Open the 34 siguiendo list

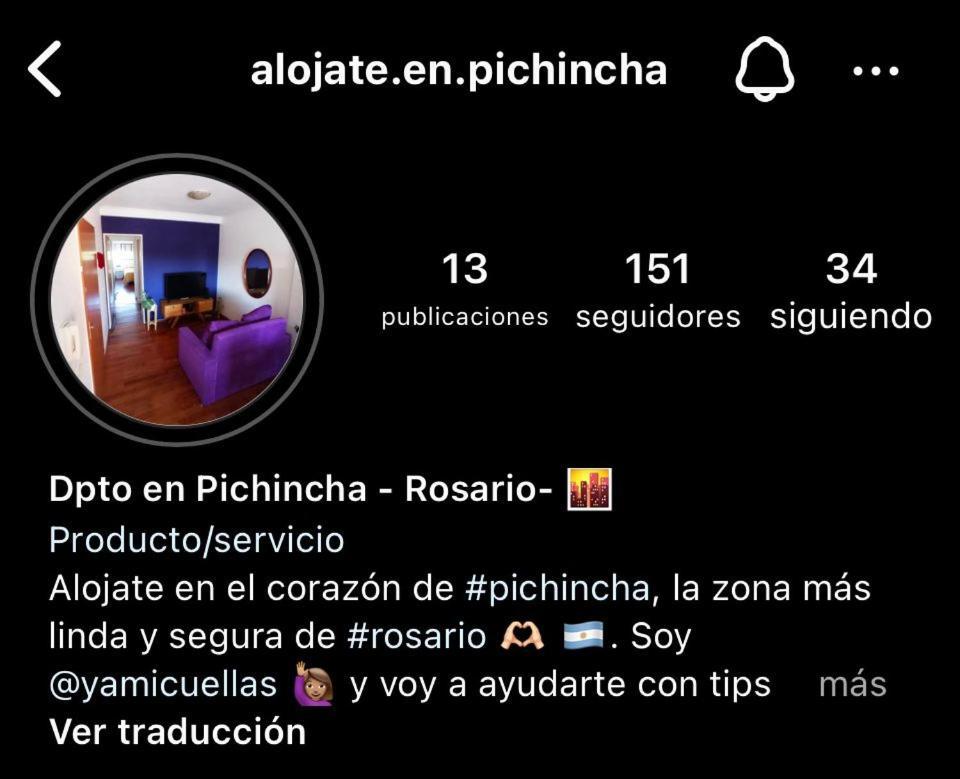coord(851,290)
